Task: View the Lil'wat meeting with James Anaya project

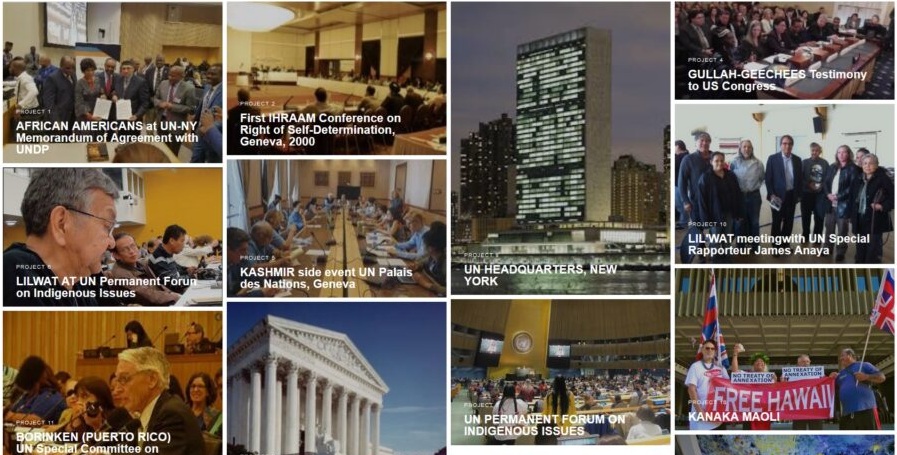Action: click(784, 183)
